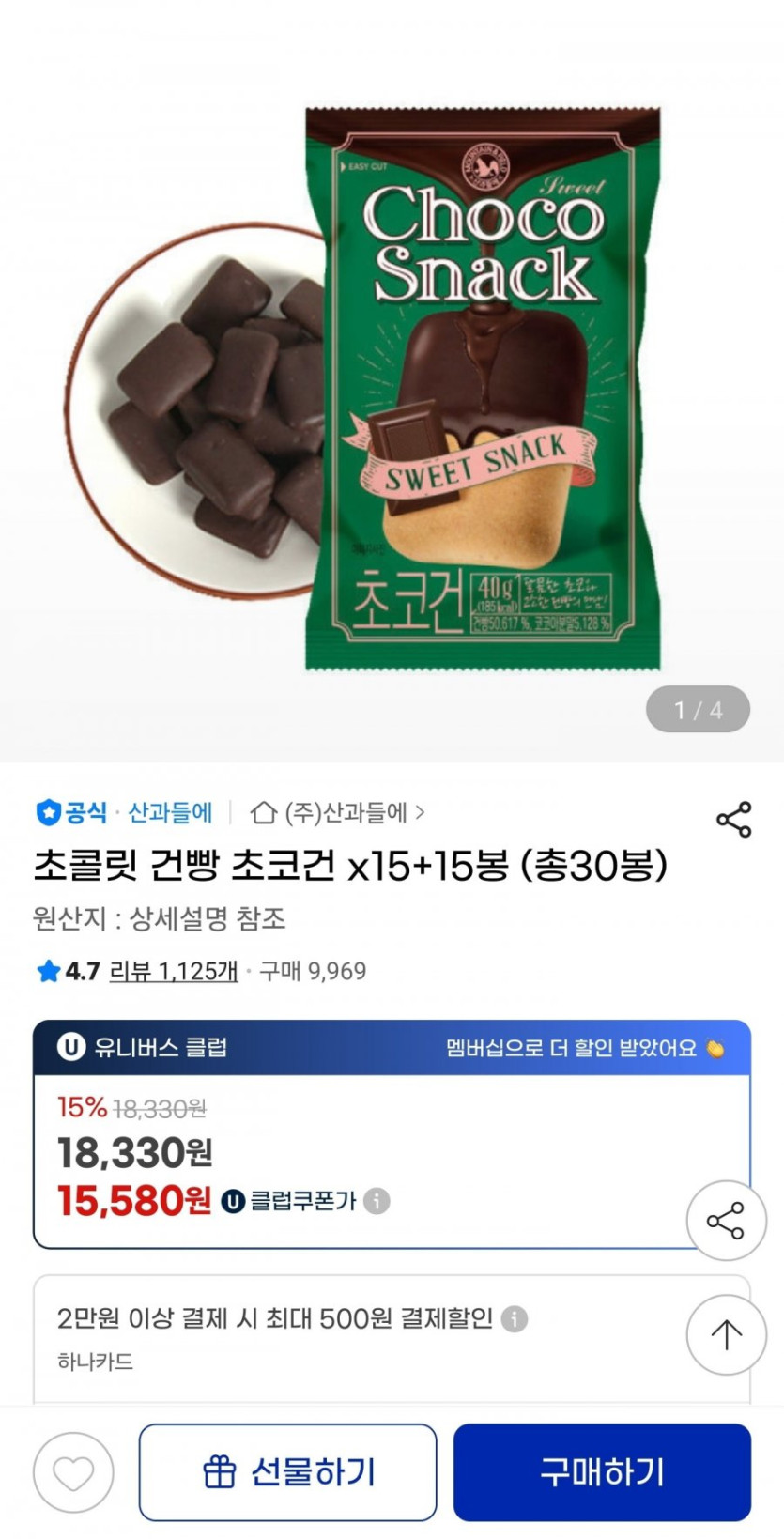Tap the 구매하기 buy button

(602, 1471)
